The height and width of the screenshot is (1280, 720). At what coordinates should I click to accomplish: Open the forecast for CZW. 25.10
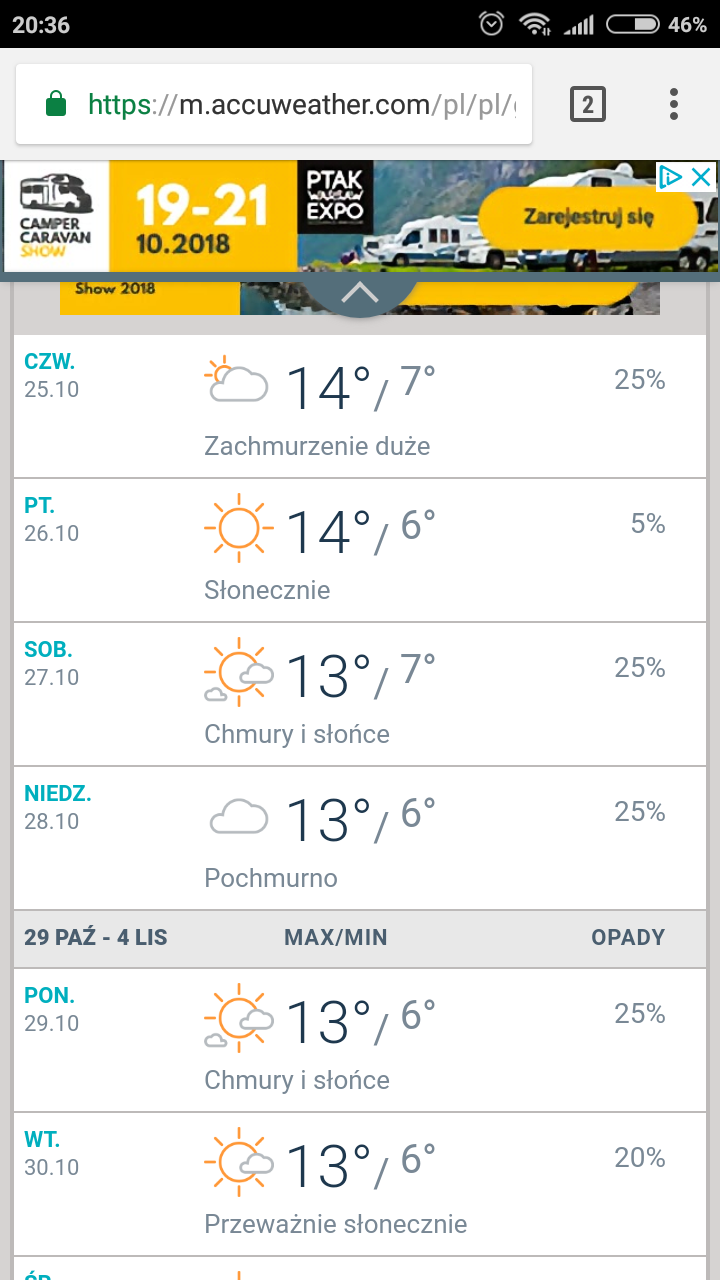(360, 407)
